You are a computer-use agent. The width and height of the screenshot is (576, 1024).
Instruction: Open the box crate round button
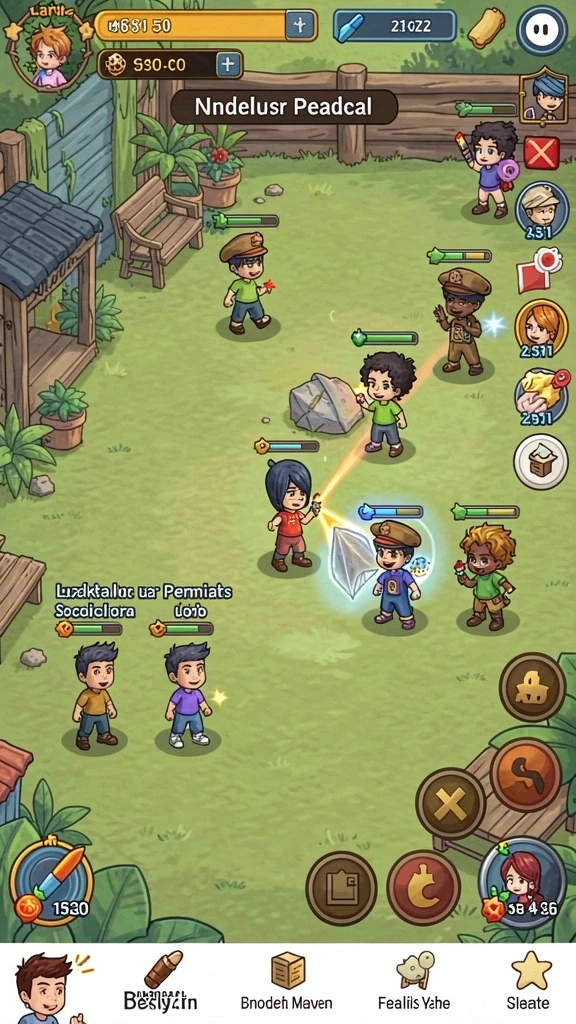[540, 462]
